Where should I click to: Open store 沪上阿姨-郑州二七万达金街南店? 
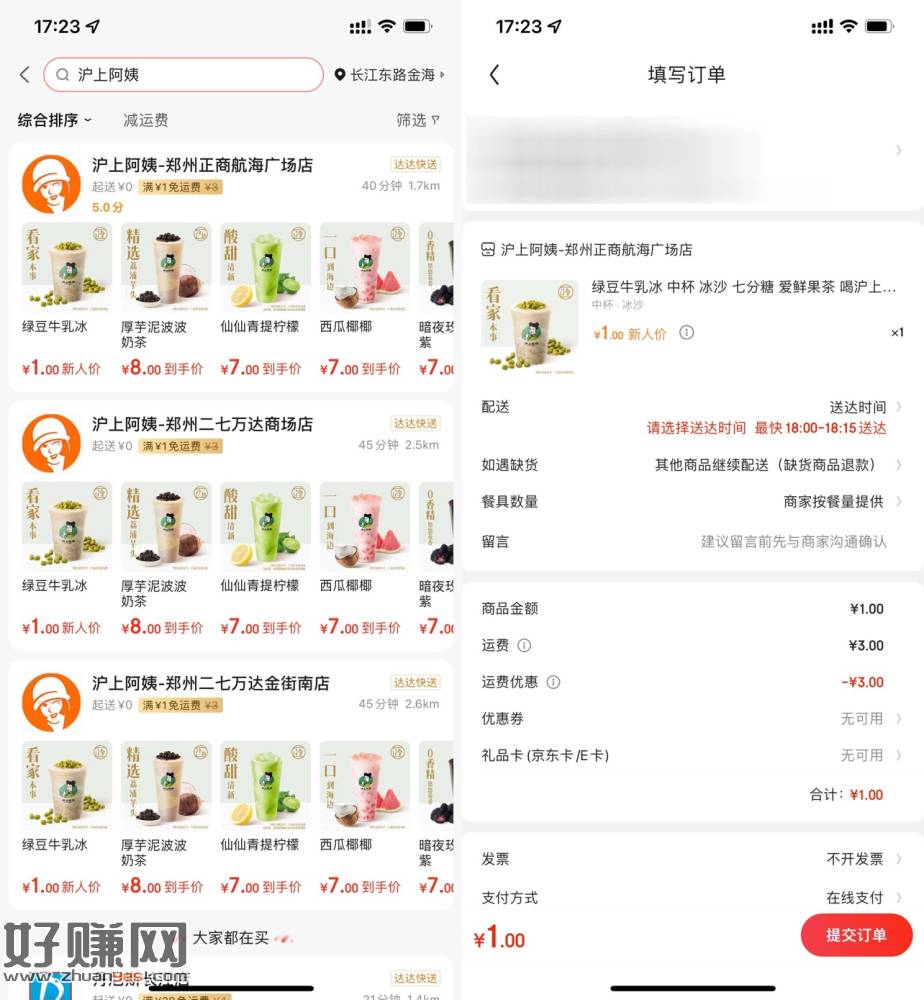coord(209,683)
